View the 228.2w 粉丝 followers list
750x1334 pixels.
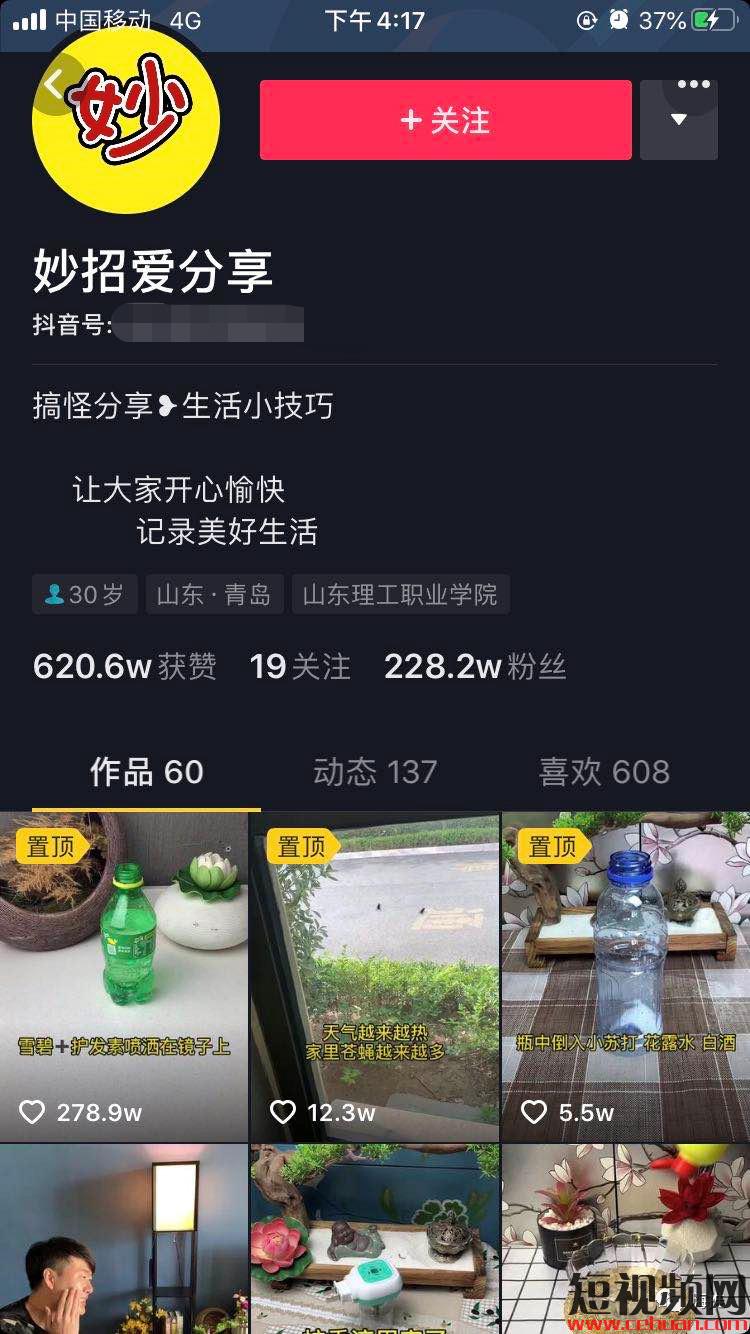click(x=475, y=666)
